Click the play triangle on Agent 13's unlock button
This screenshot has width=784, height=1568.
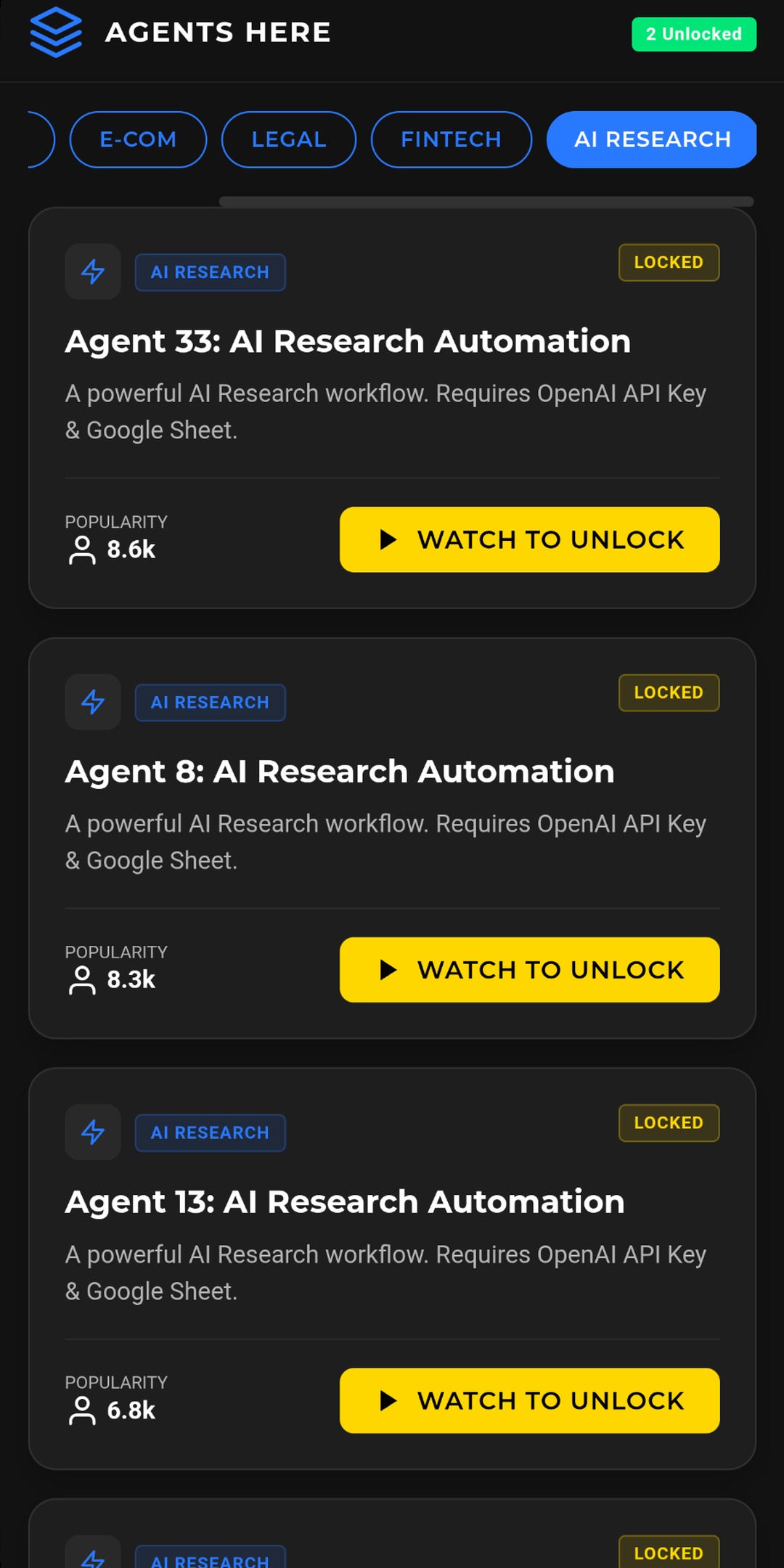[x=390, y=1401]
